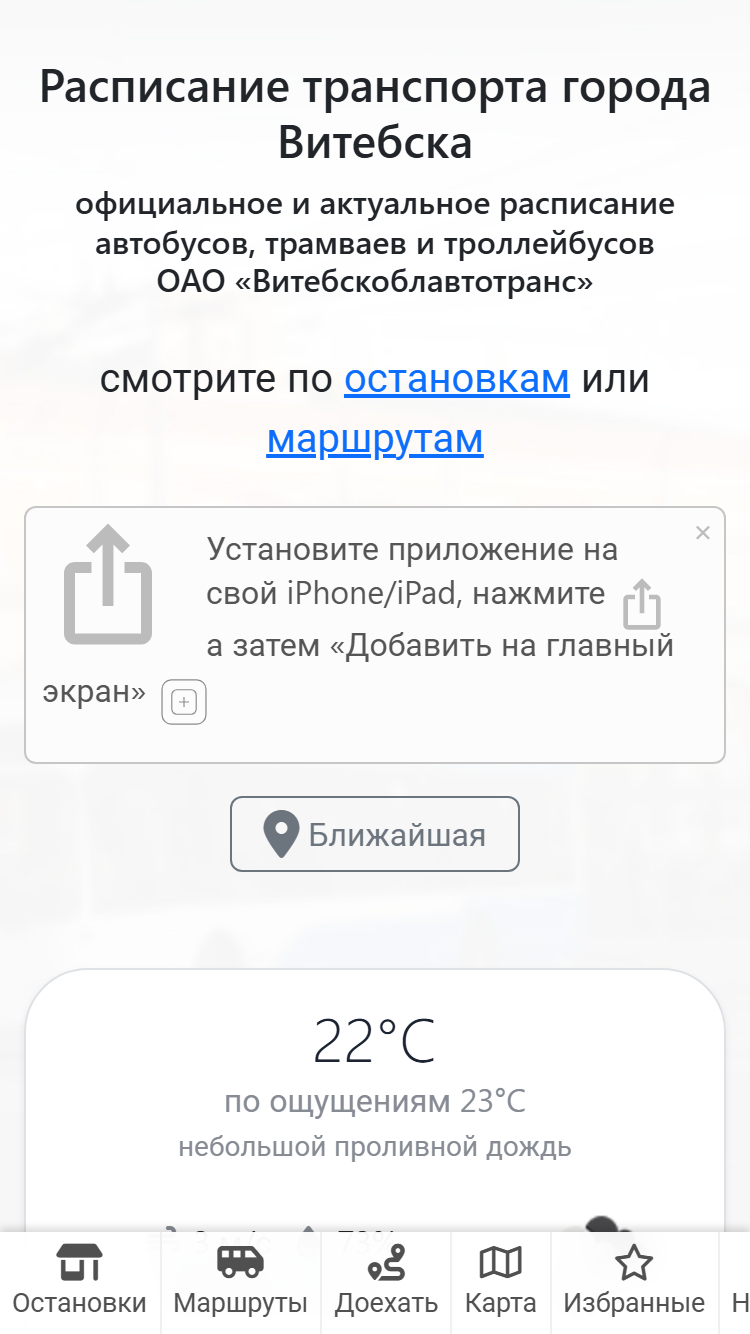
Task: Open the Карта map tab
Action: pyautogui.click(x=501, y=1283)
